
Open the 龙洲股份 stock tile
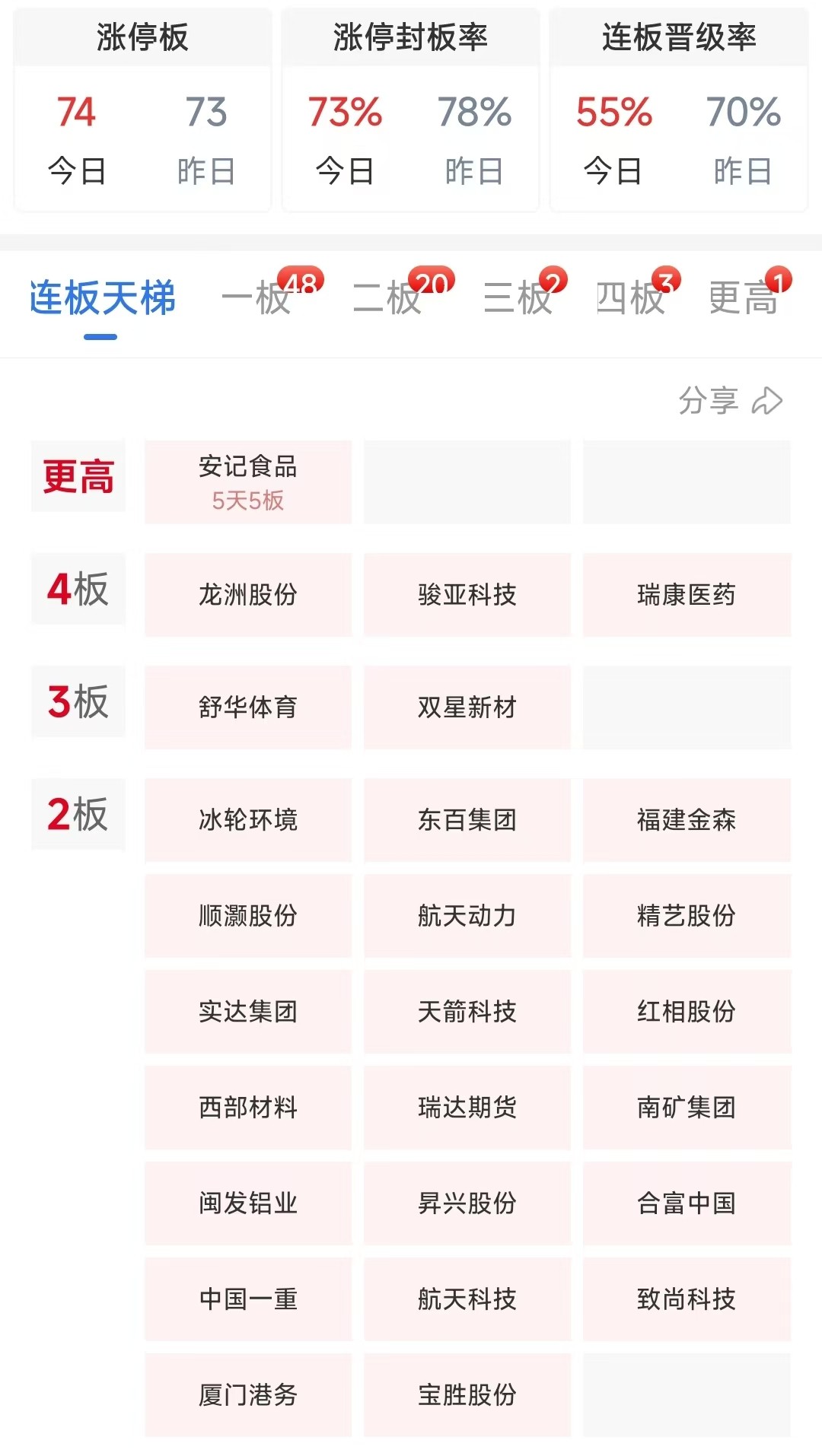point(248,594)
